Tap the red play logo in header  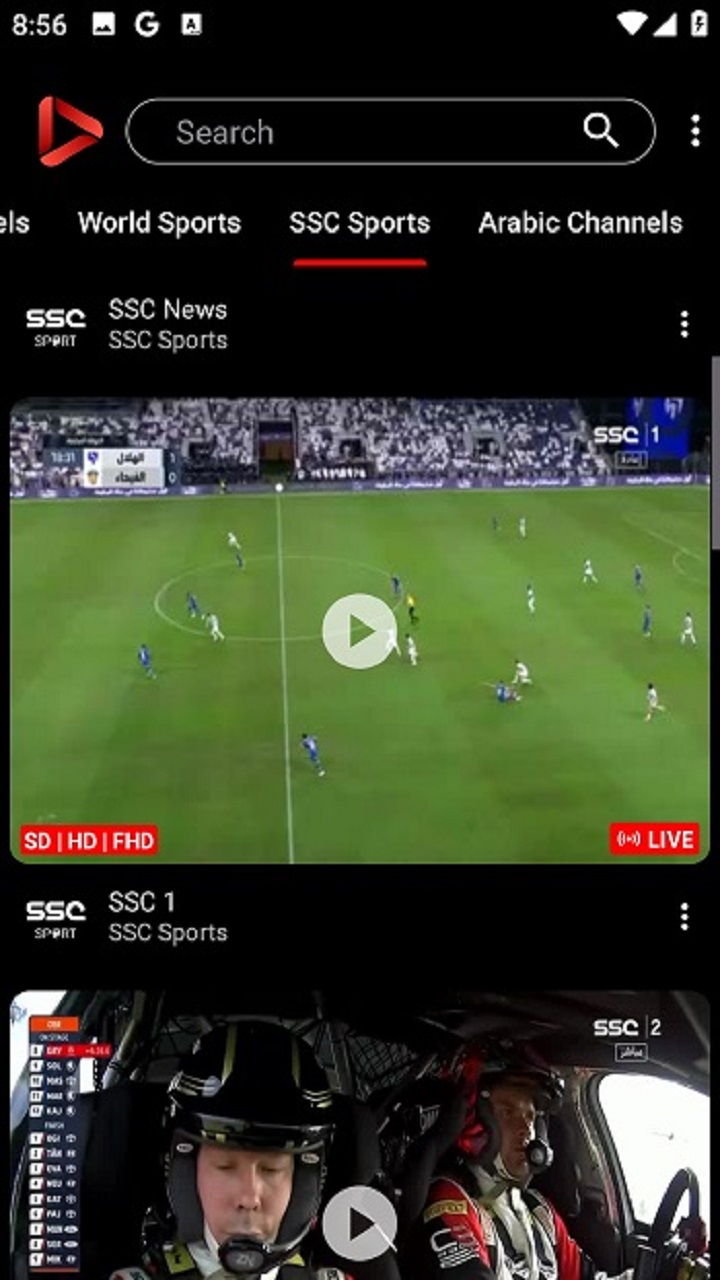point(69,131)
